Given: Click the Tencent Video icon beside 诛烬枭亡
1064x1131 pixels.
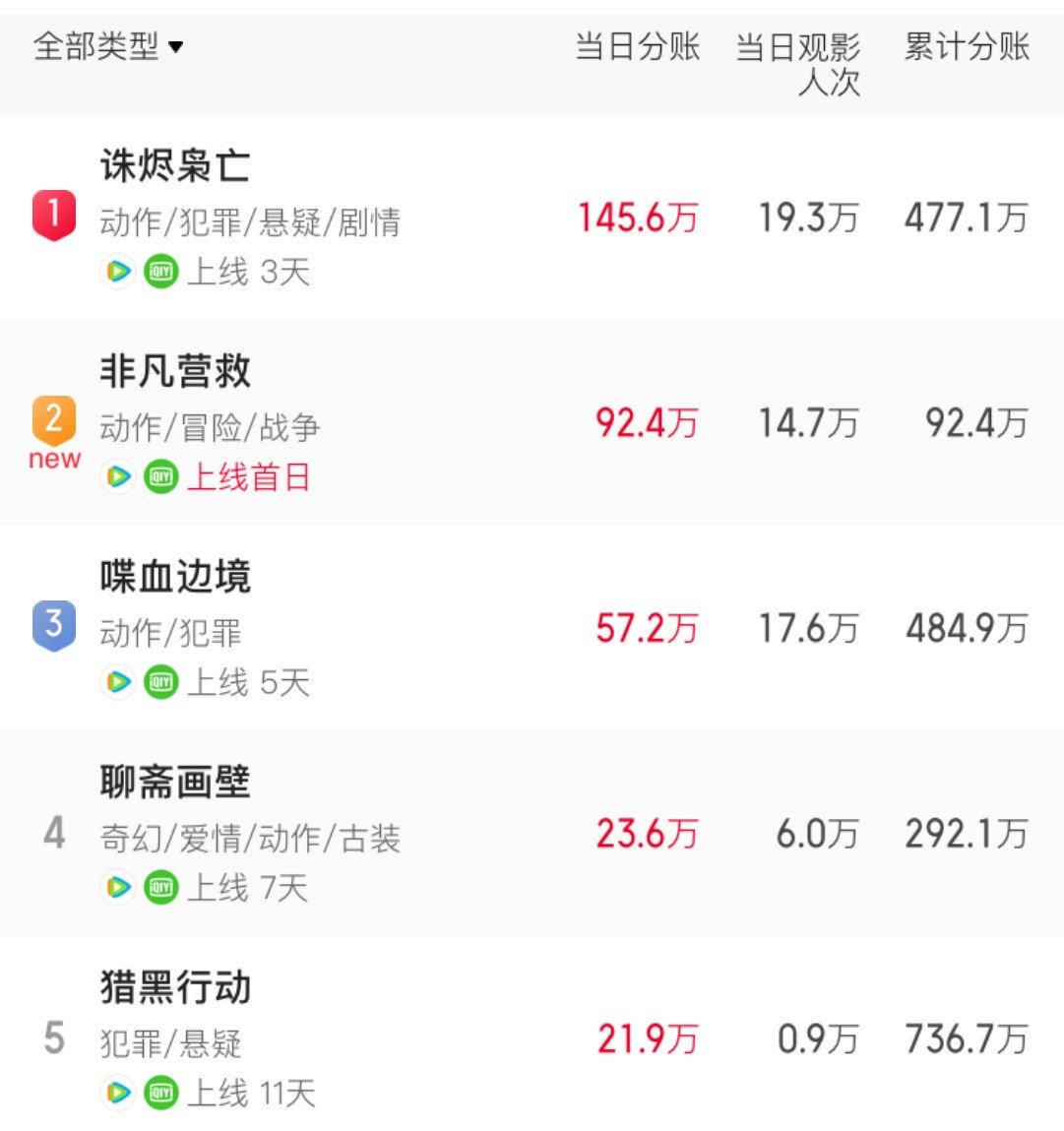Looking at the screenshot, I should click(x=117, y=272).
